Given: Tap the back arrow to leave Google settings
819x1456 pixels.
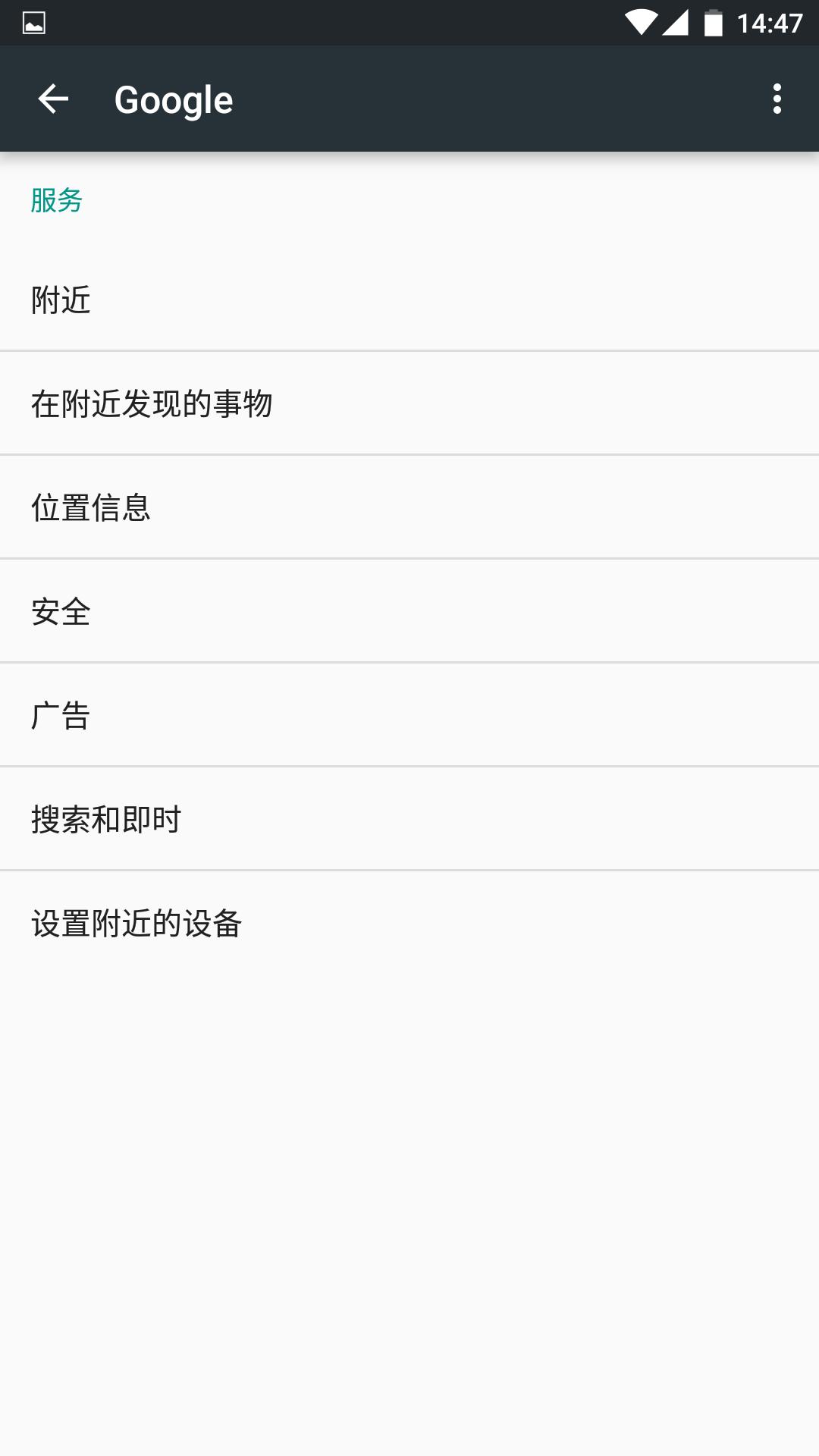Looking at the screenshot, I should pos(55,99).
